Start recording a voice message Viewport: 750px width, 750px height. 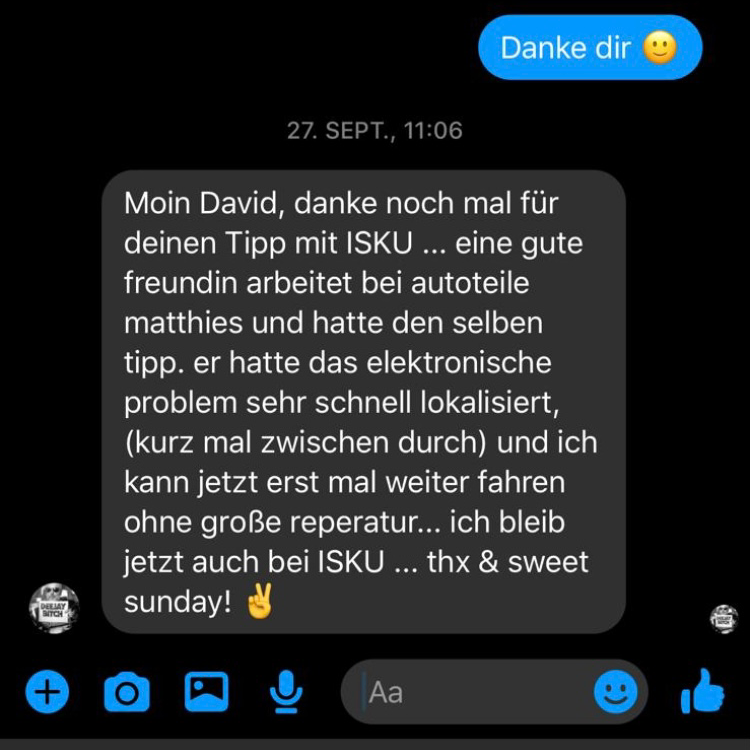coord(286,691)
